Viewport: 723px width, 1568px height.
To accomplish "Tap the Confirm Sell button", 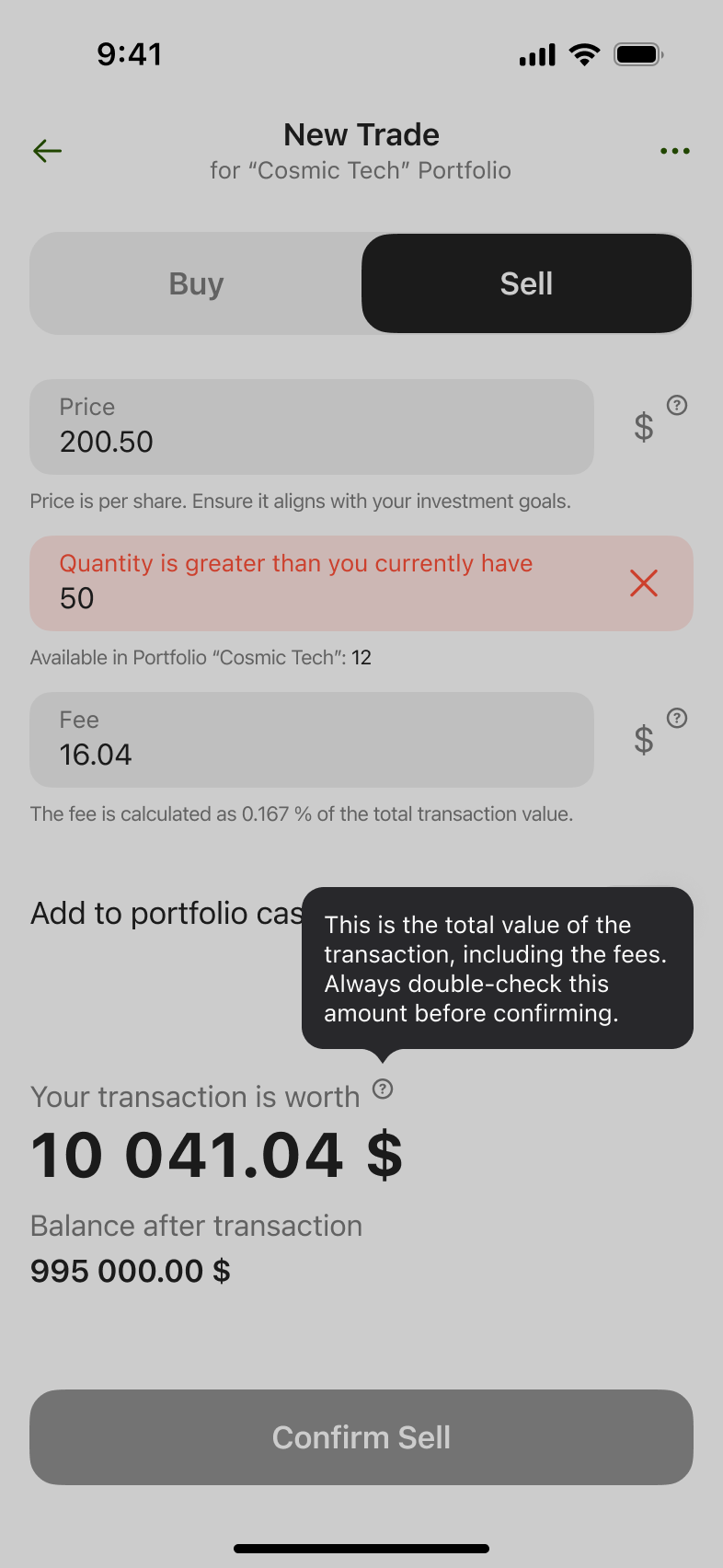I will coord(361,1437).
